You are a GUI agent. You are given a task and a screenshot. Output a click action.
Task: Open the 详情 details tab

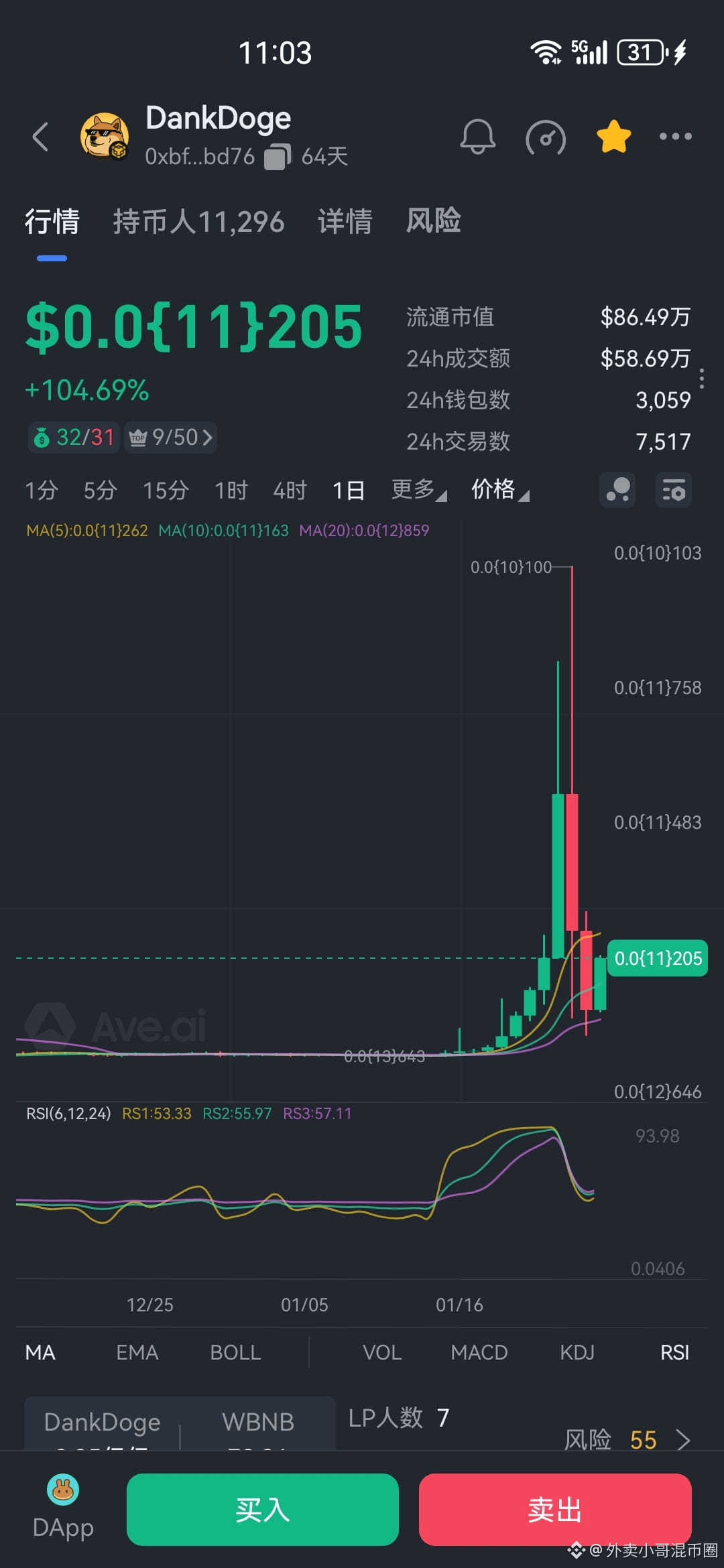click(346, 221)
